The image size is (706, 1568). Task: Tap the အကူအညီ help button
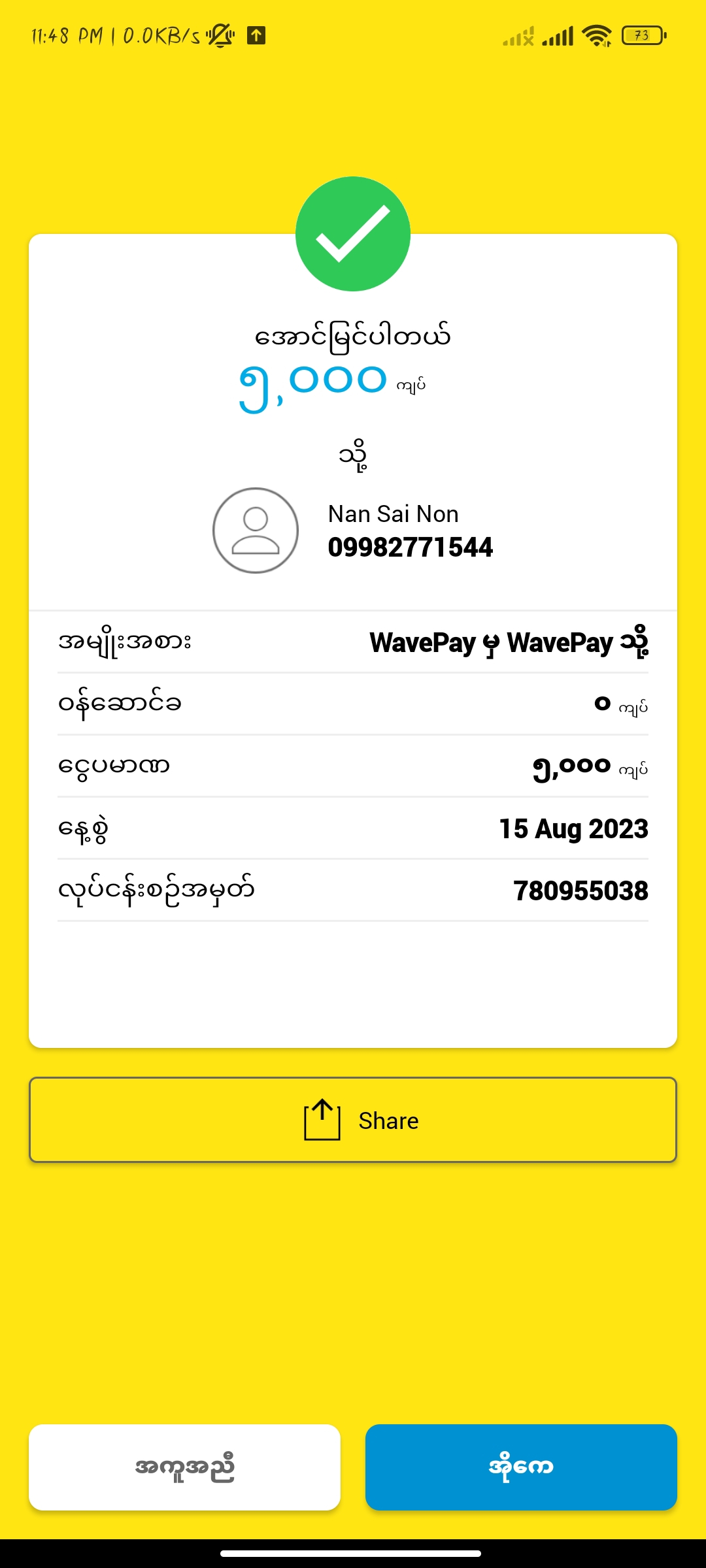184,1467
